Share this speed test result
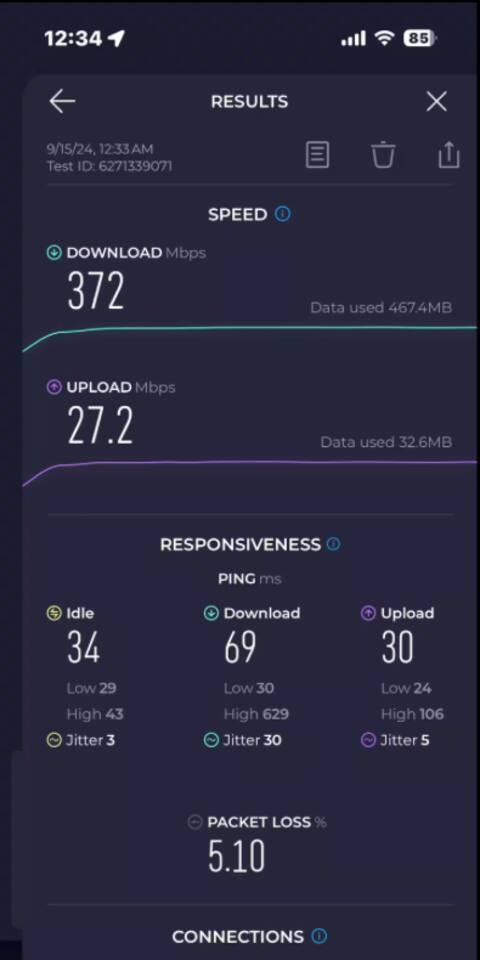480x960 pixels. pos(449,154)
